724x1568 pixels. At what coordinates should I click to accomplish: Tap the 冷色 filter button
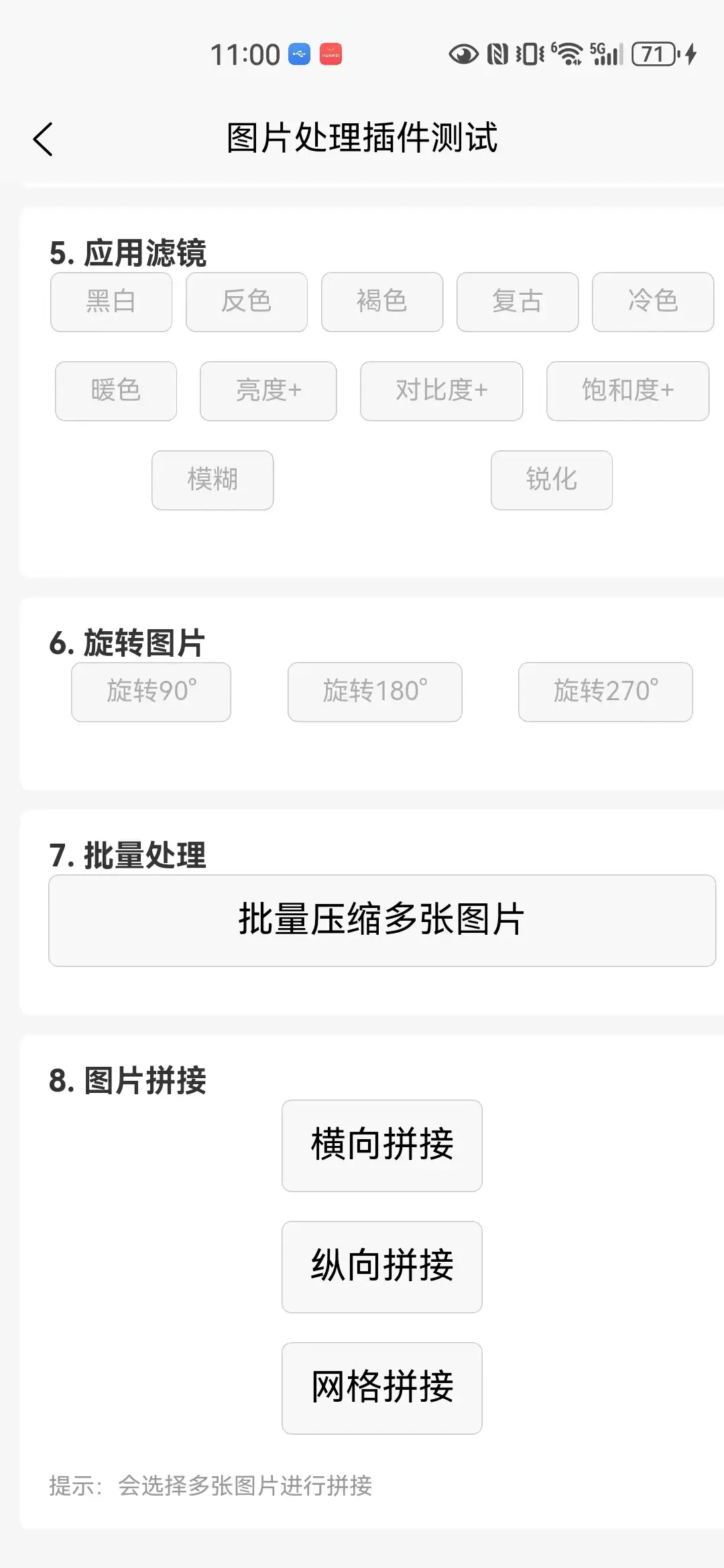click(652, 302)
